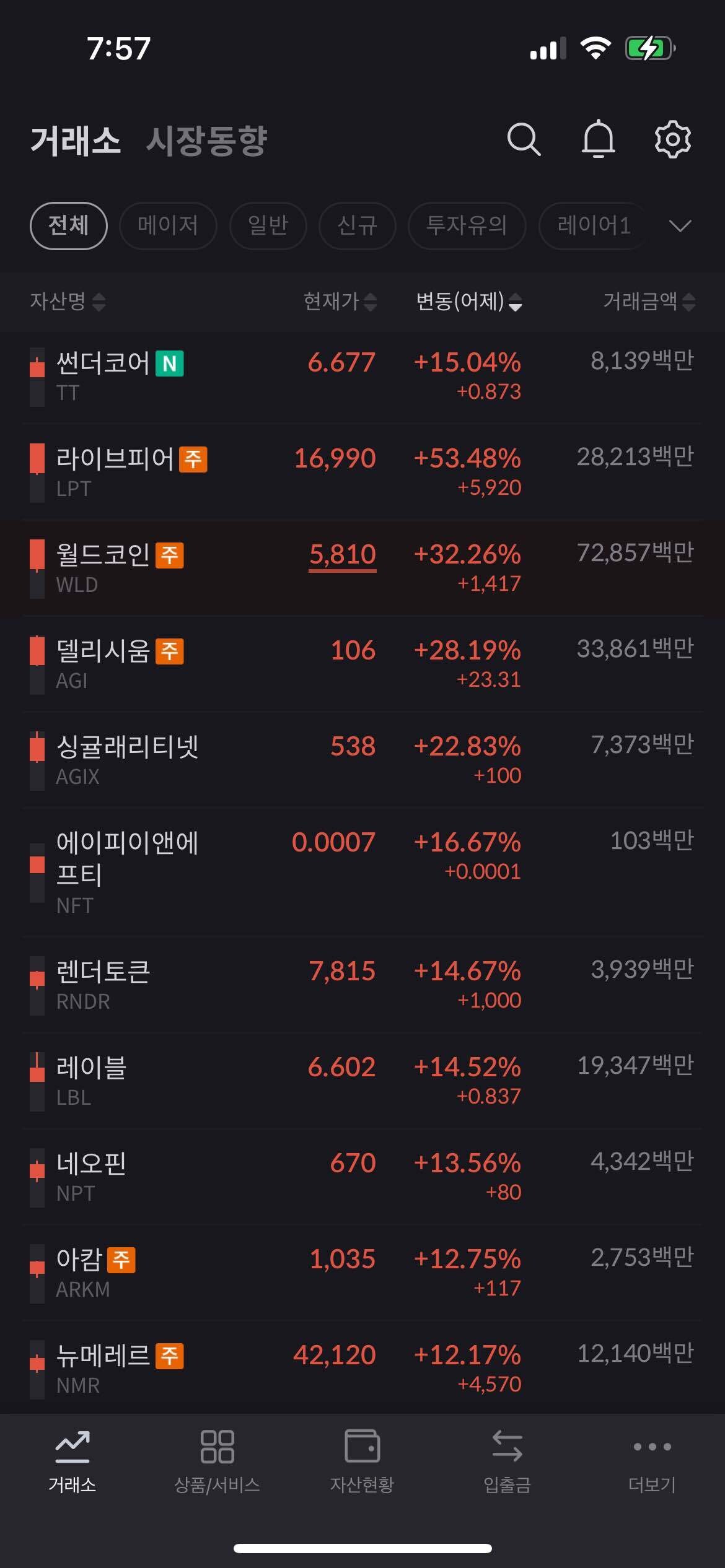Screen dimensions: 725x1568
Task: Open the notifications bell icon
Action: [x=599, y=140]
